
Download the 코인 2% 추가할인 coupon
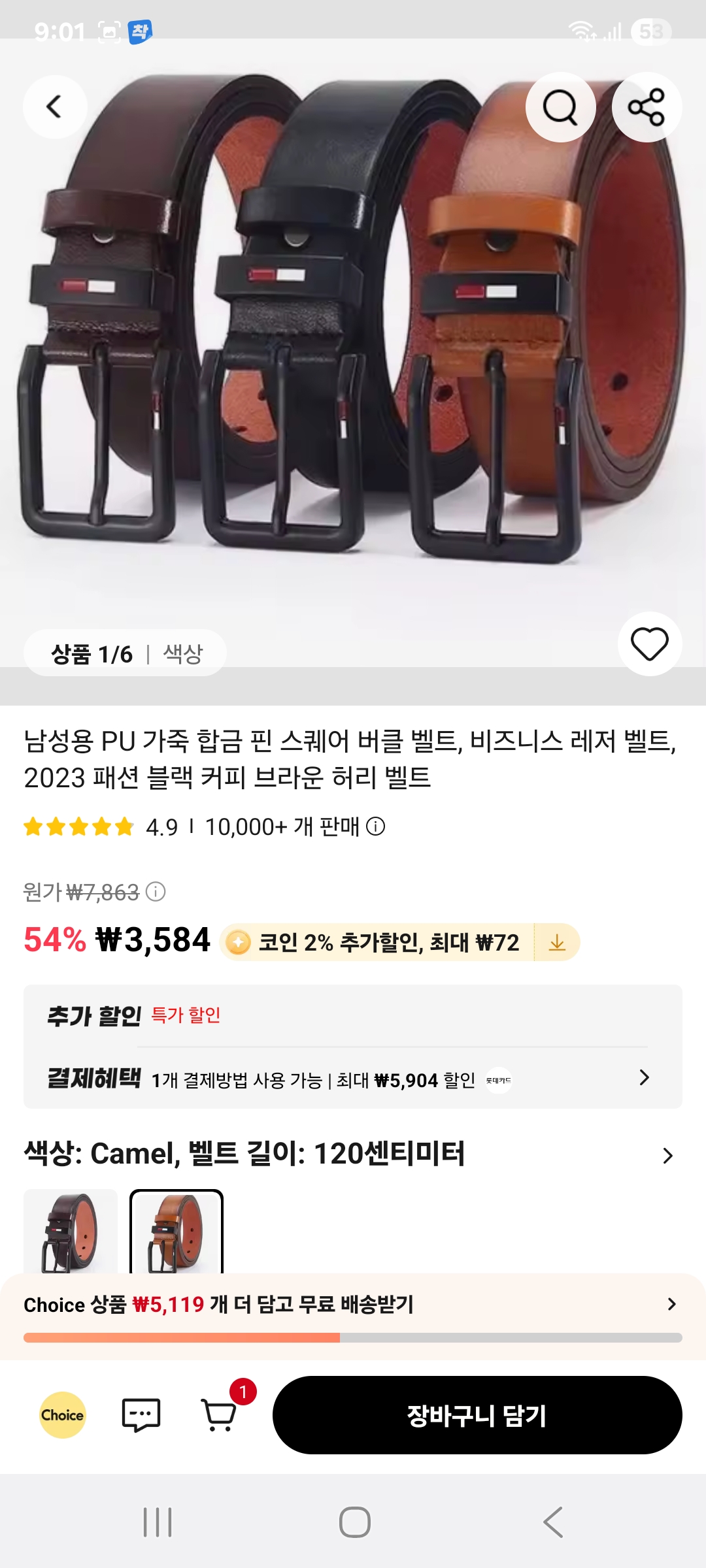point(557,942)
